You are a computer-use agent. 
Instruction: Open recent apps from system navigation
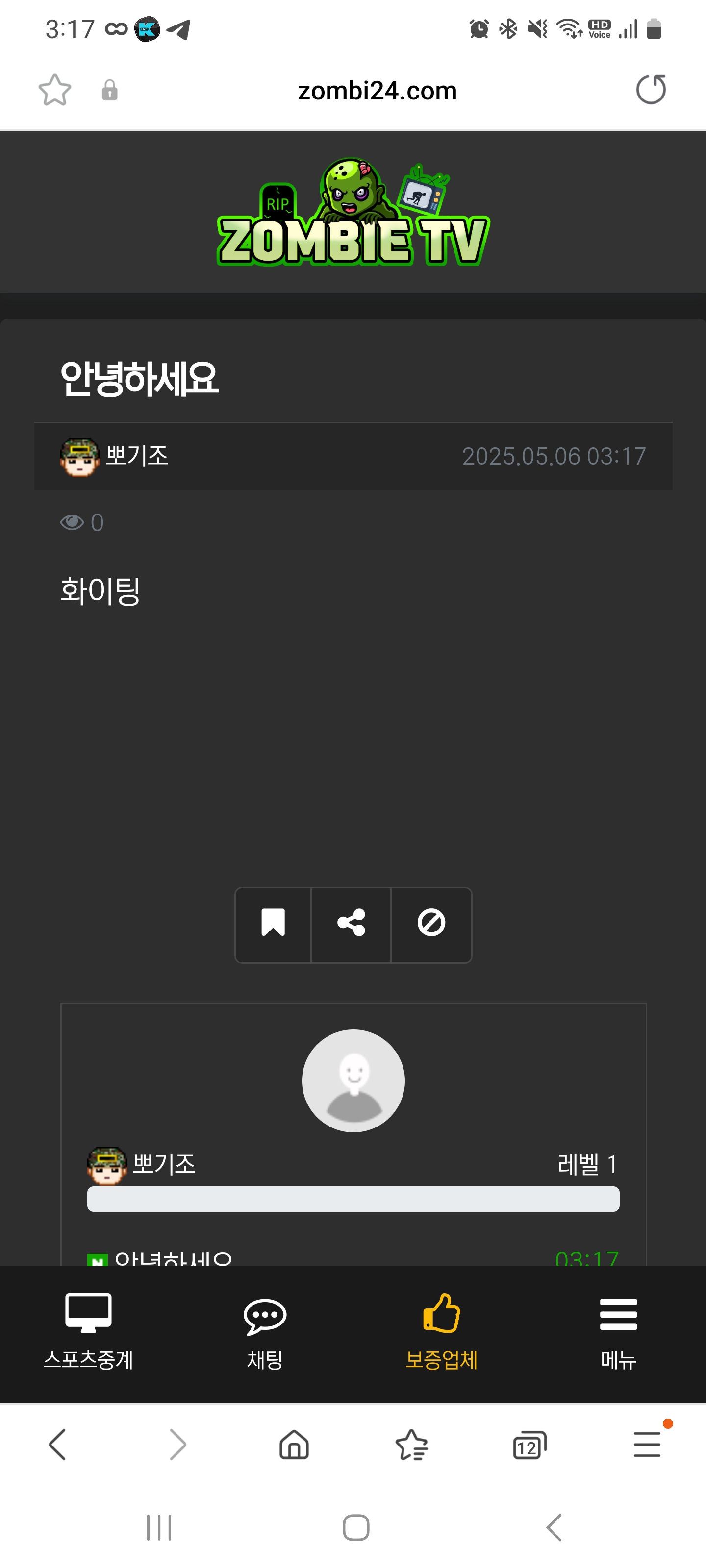159,1527
